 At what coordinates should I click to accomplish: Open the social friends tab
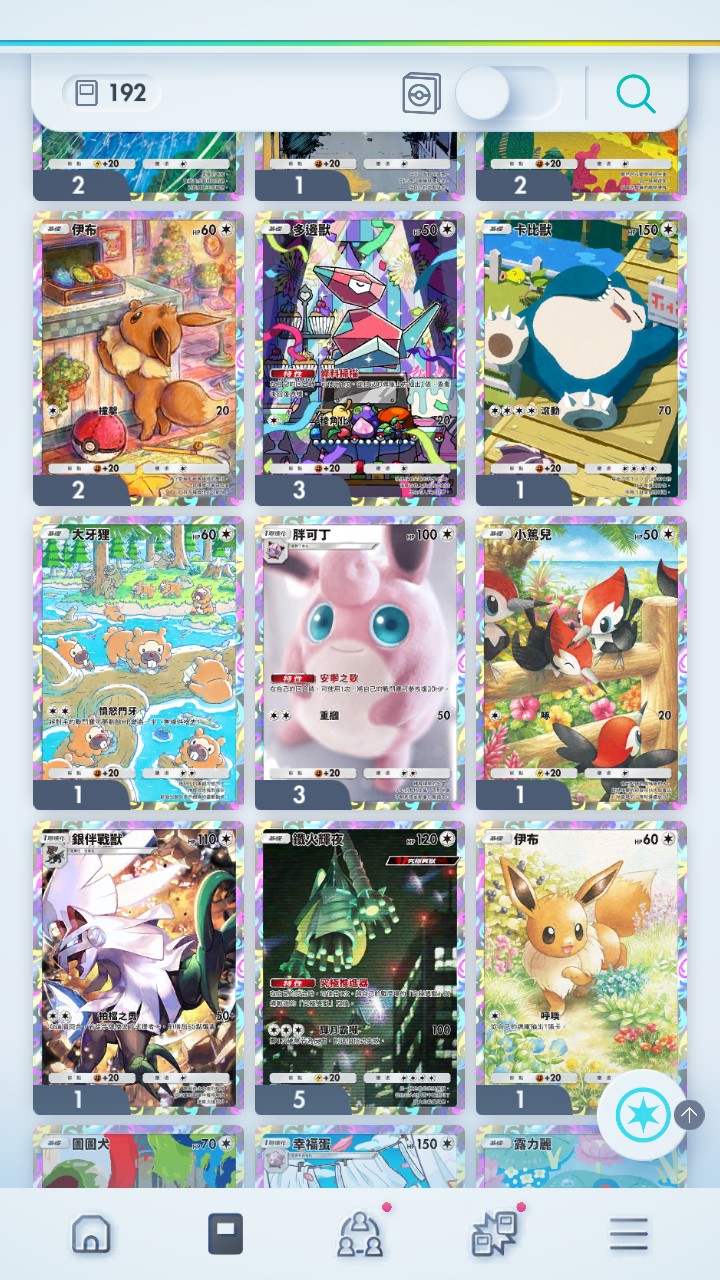coord(360,1235)
